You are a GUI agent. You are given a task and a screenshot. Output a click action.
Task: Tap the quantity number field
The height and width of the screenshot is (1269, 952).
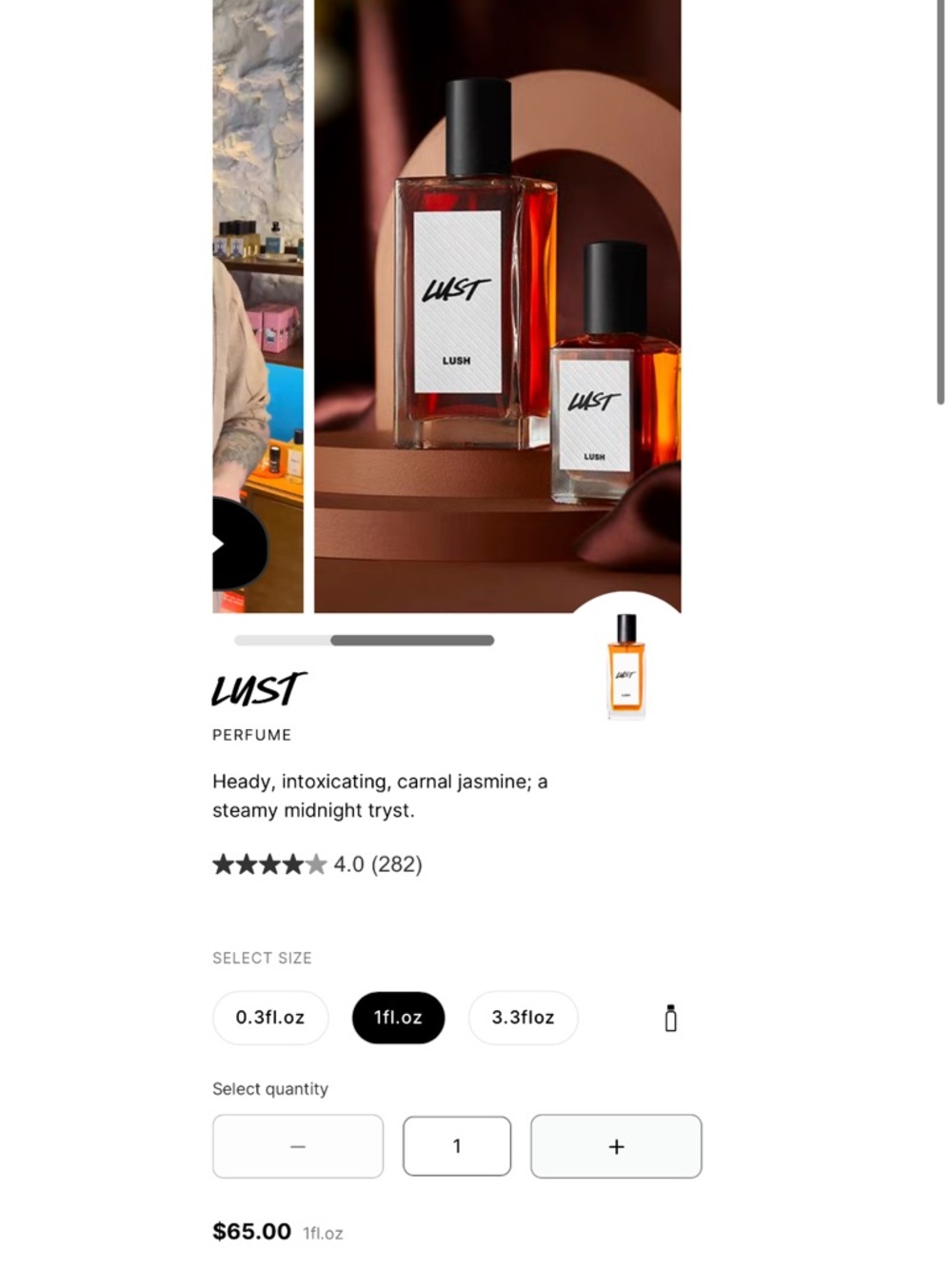tap(457, 1146)
